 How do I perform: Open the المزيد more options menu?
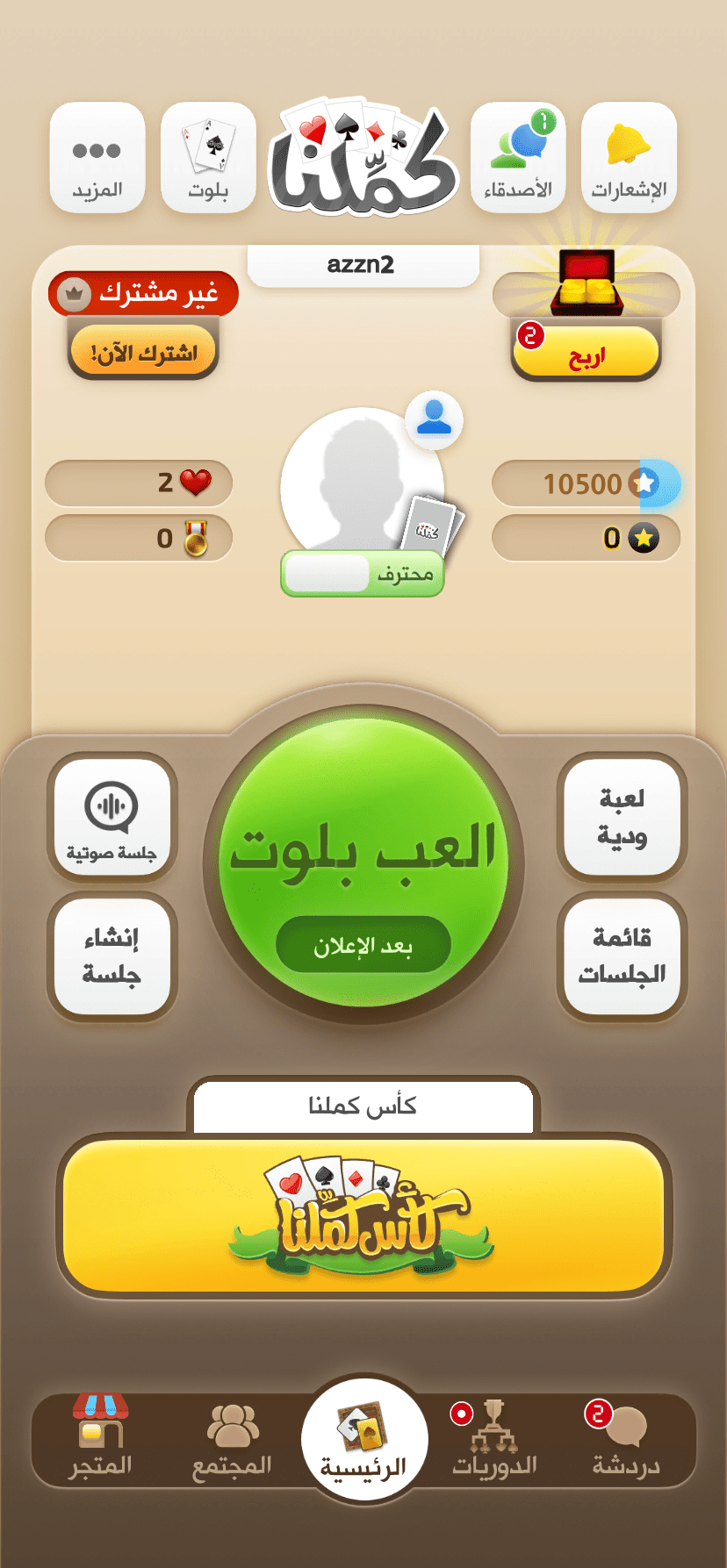pyautogui.click(x=97, y=158)
